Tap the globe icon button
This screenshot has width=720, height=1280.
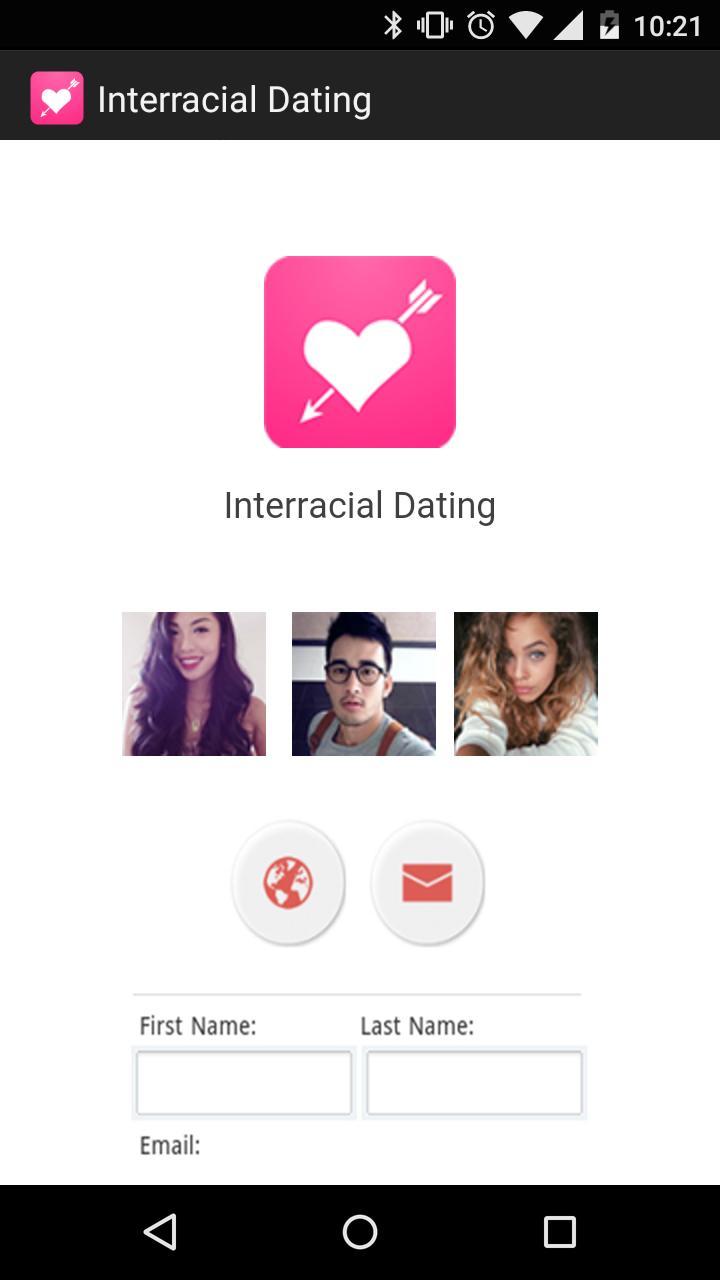[x=288, y=882]
